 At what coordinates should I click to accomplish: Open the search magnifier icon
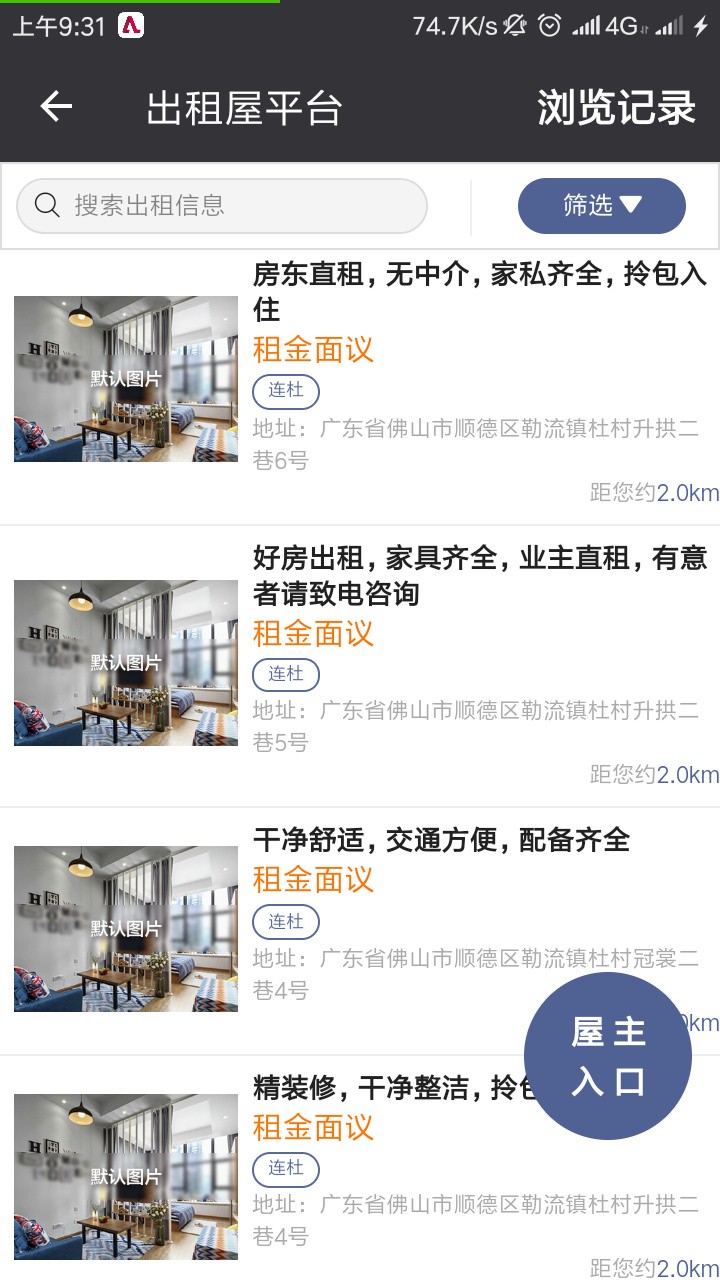(47, 205)
